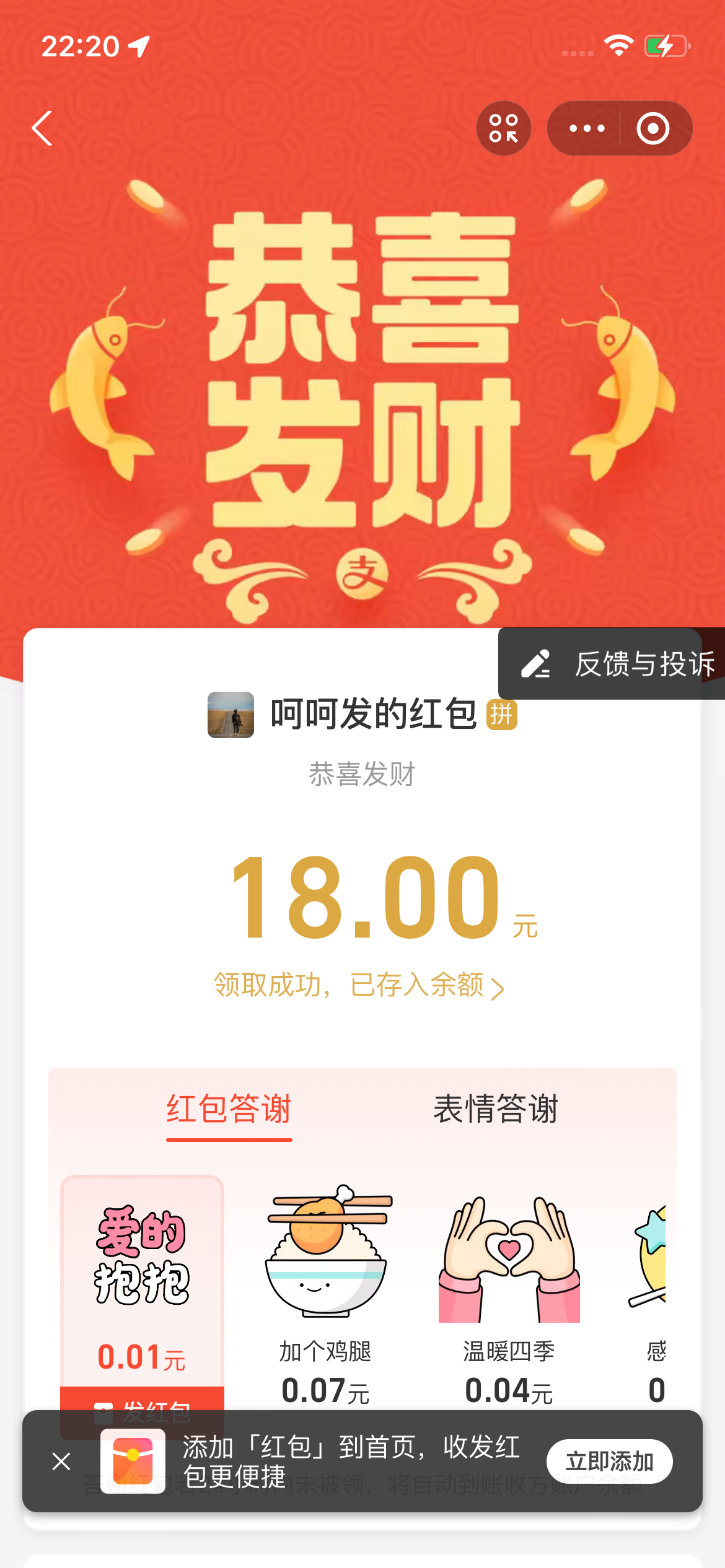The height and width of the screenshot is (1568, 725).
Task: Open the three-dot more options menu
Action: [x=586, y=128]
